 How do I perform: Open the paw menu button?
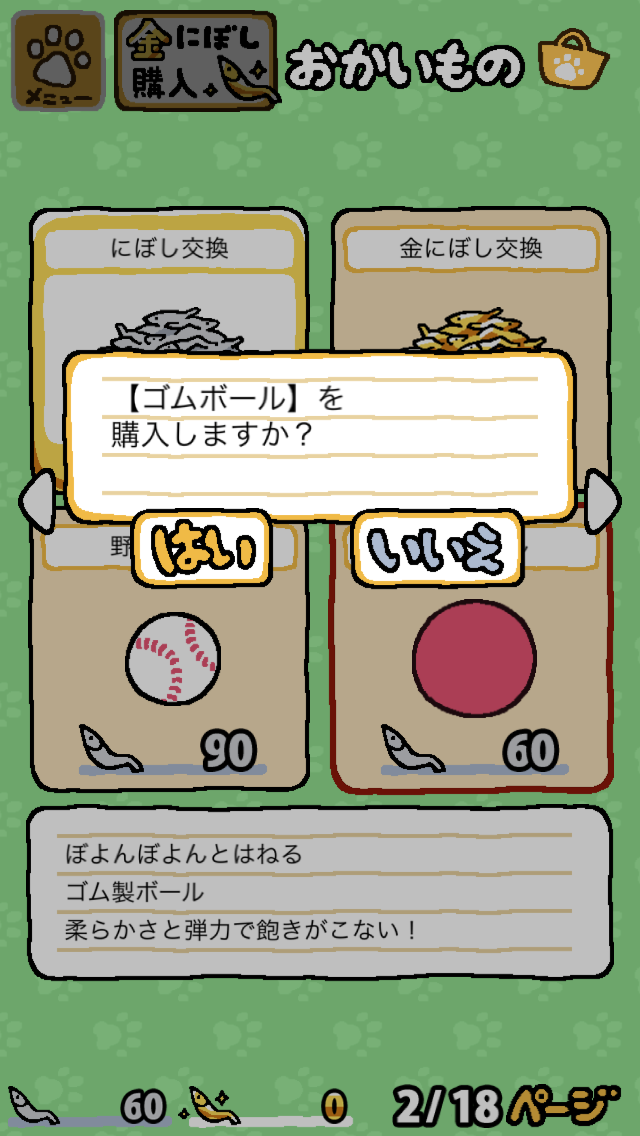pos(58,60)
